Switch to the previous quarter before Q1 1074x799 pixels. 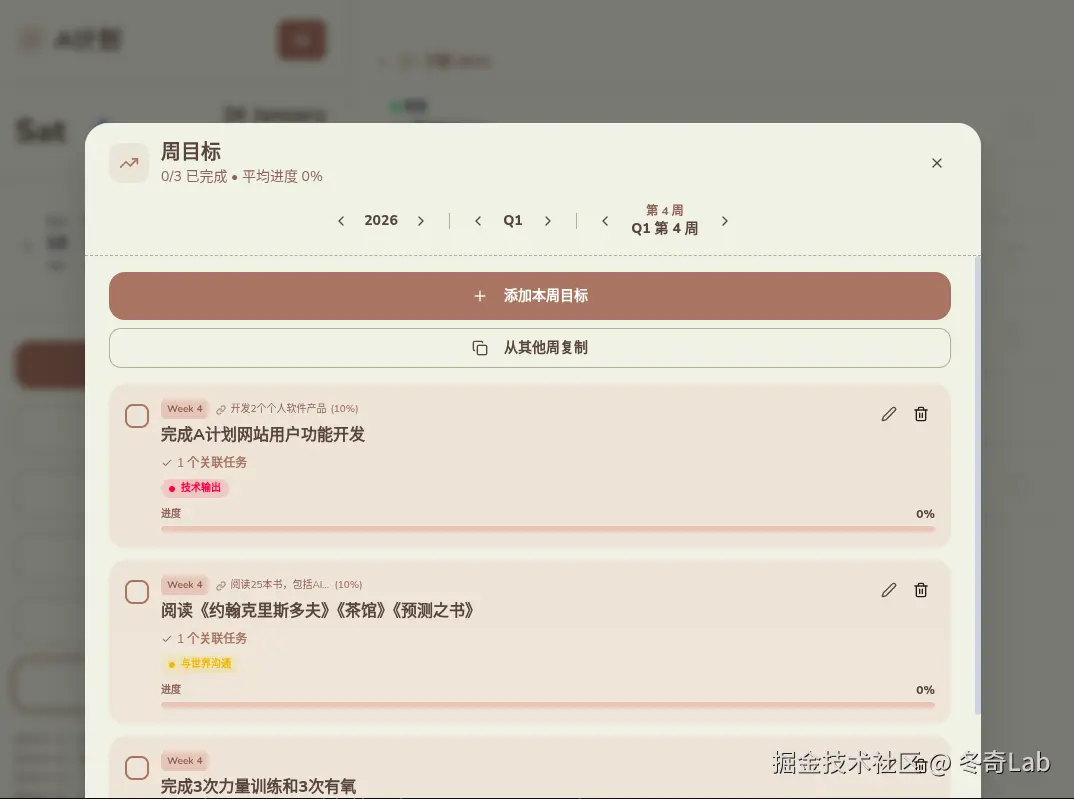(478, 221)
